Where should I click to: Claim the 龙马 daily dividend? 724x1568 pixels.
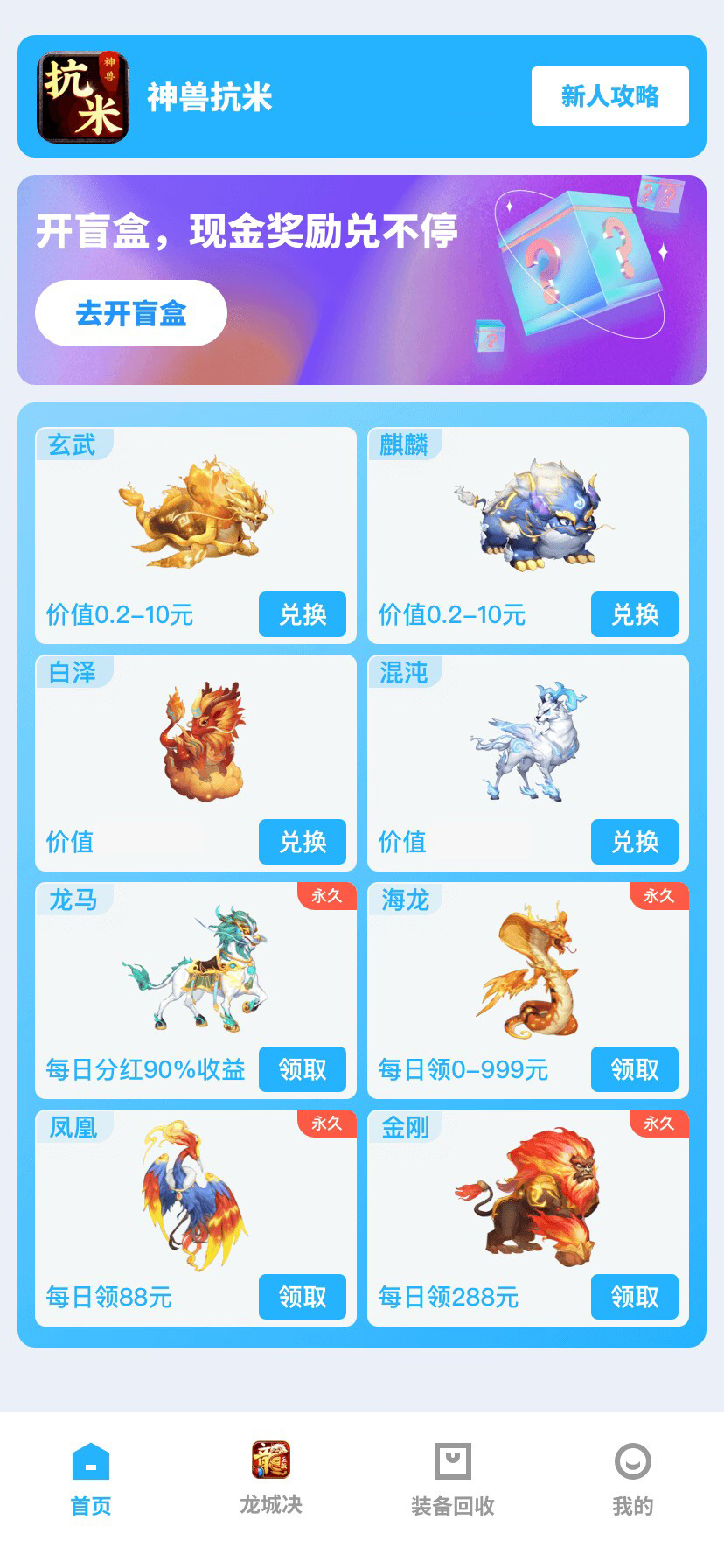click(303, 1069)
